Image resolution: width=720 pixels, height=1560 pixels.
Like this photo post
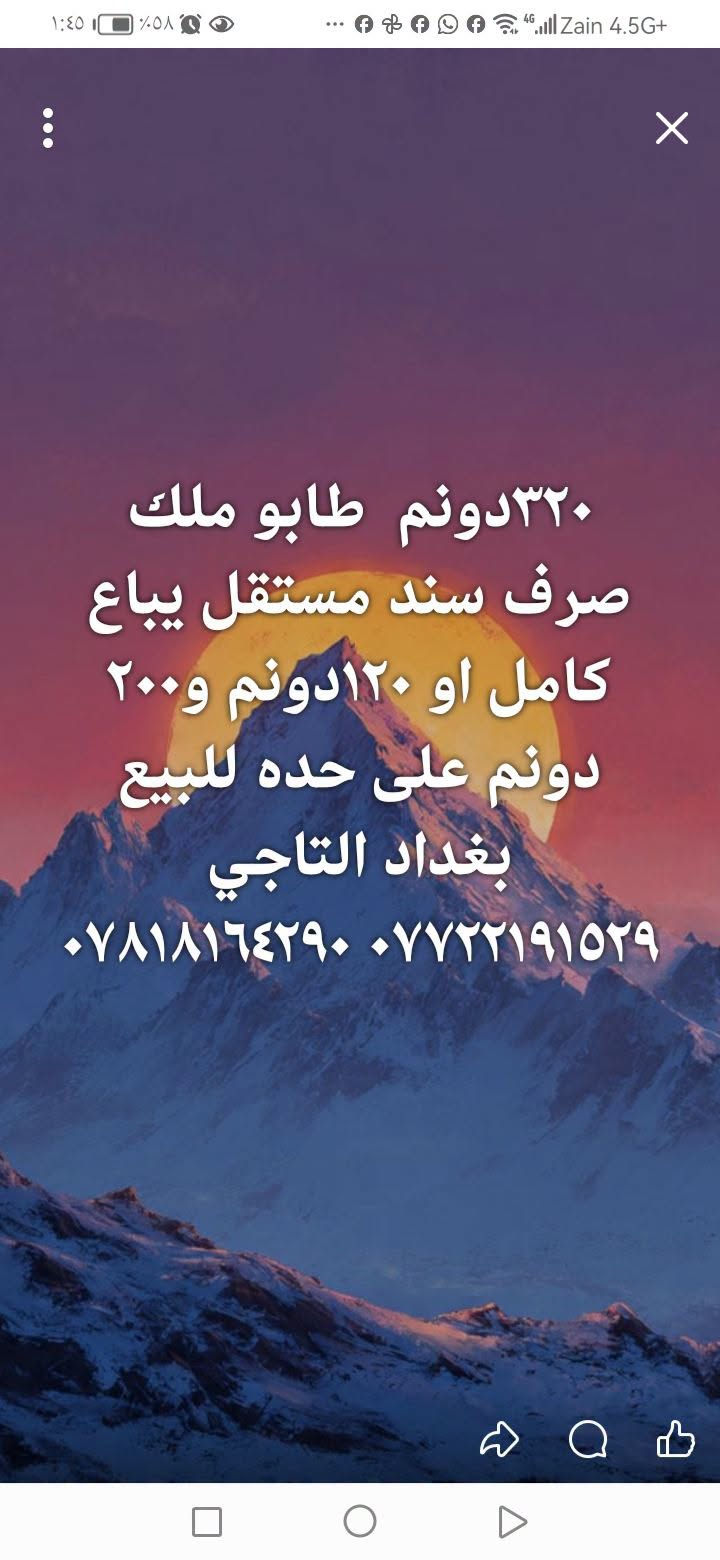coord(675,1440)
